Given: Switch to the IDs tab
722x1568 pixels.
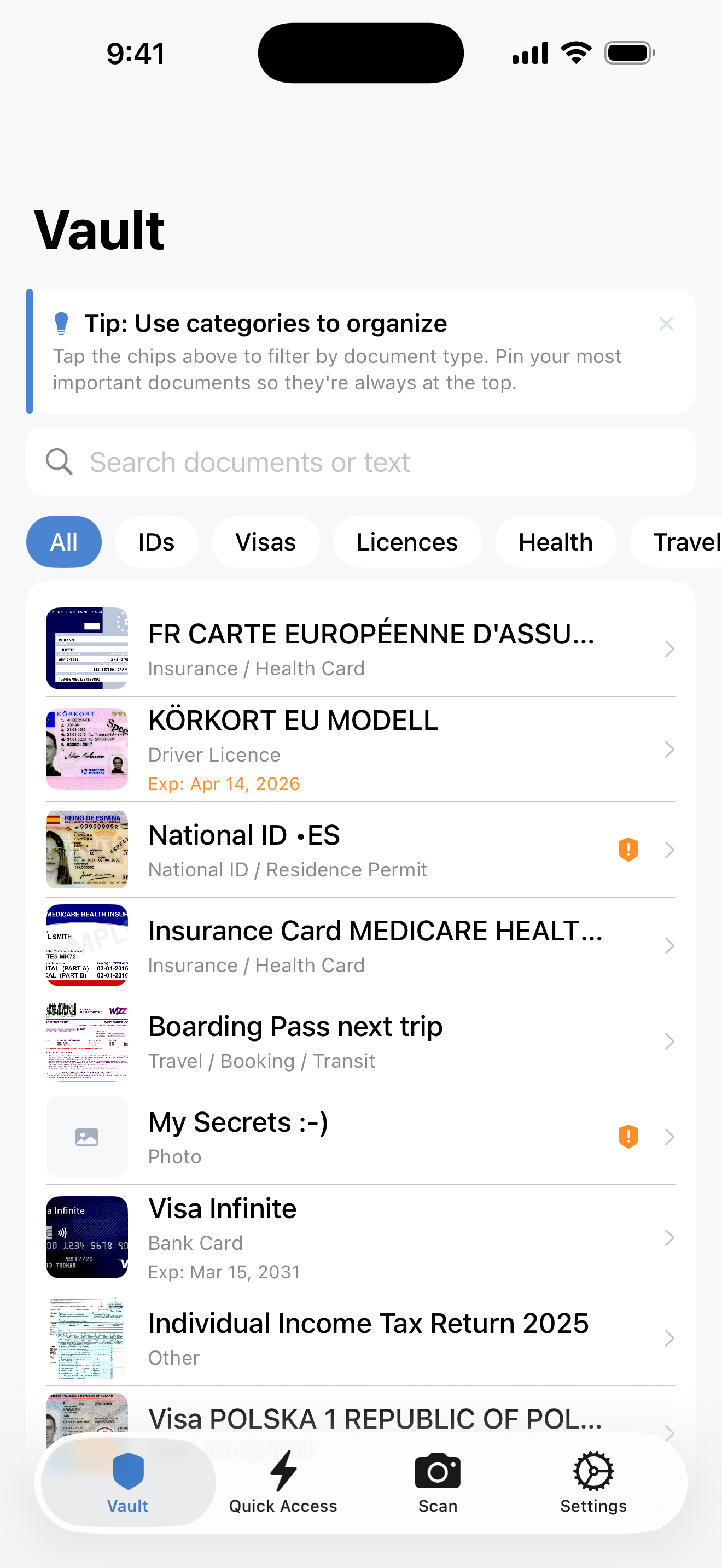Looking at the screenshot, I should [x=156, y=541].
